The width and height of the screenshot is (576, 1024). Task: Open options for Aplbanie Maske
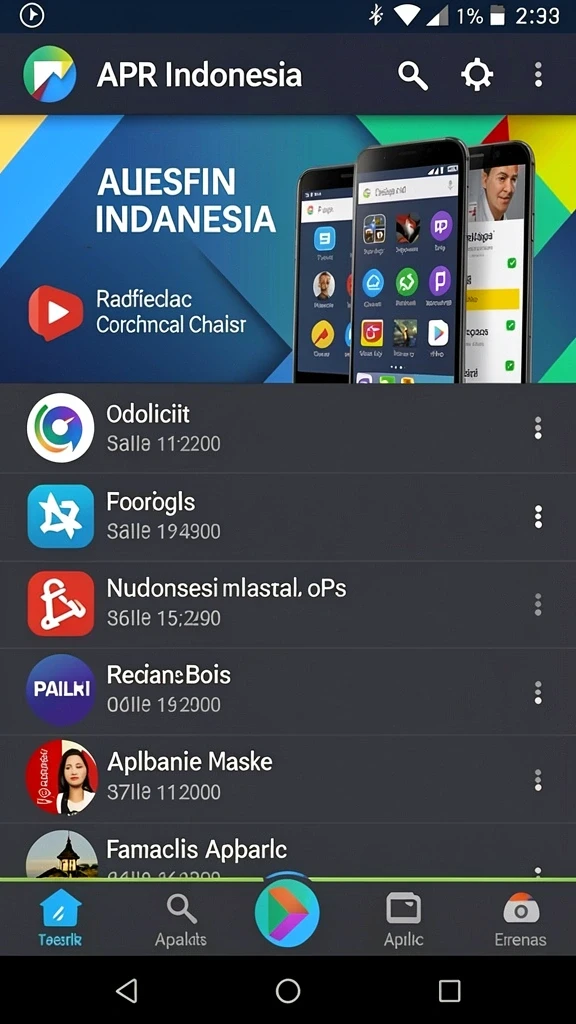(538, 780)
